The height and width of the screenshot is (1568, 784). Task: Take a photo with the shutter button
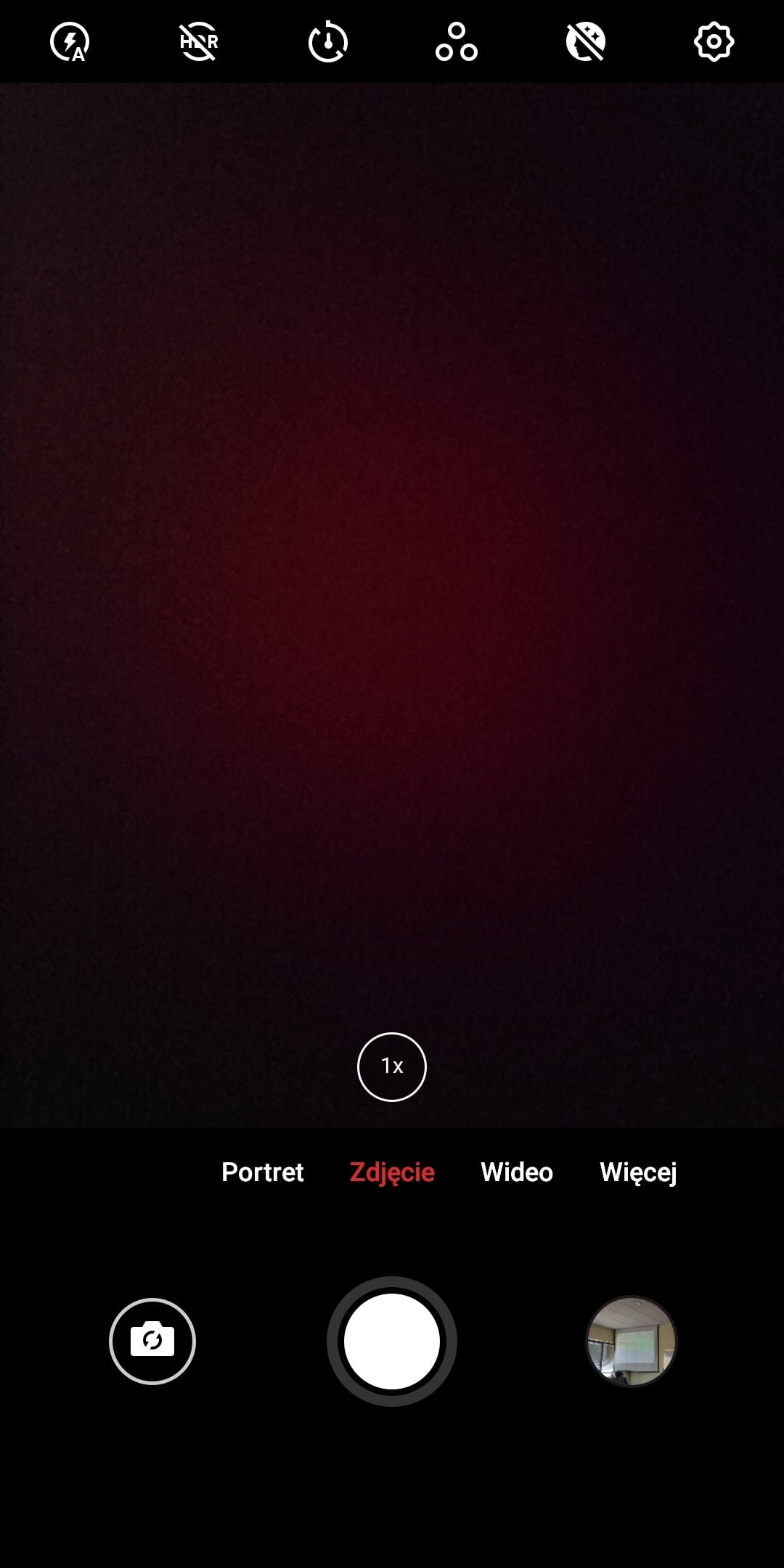[x=392, y=1341]
